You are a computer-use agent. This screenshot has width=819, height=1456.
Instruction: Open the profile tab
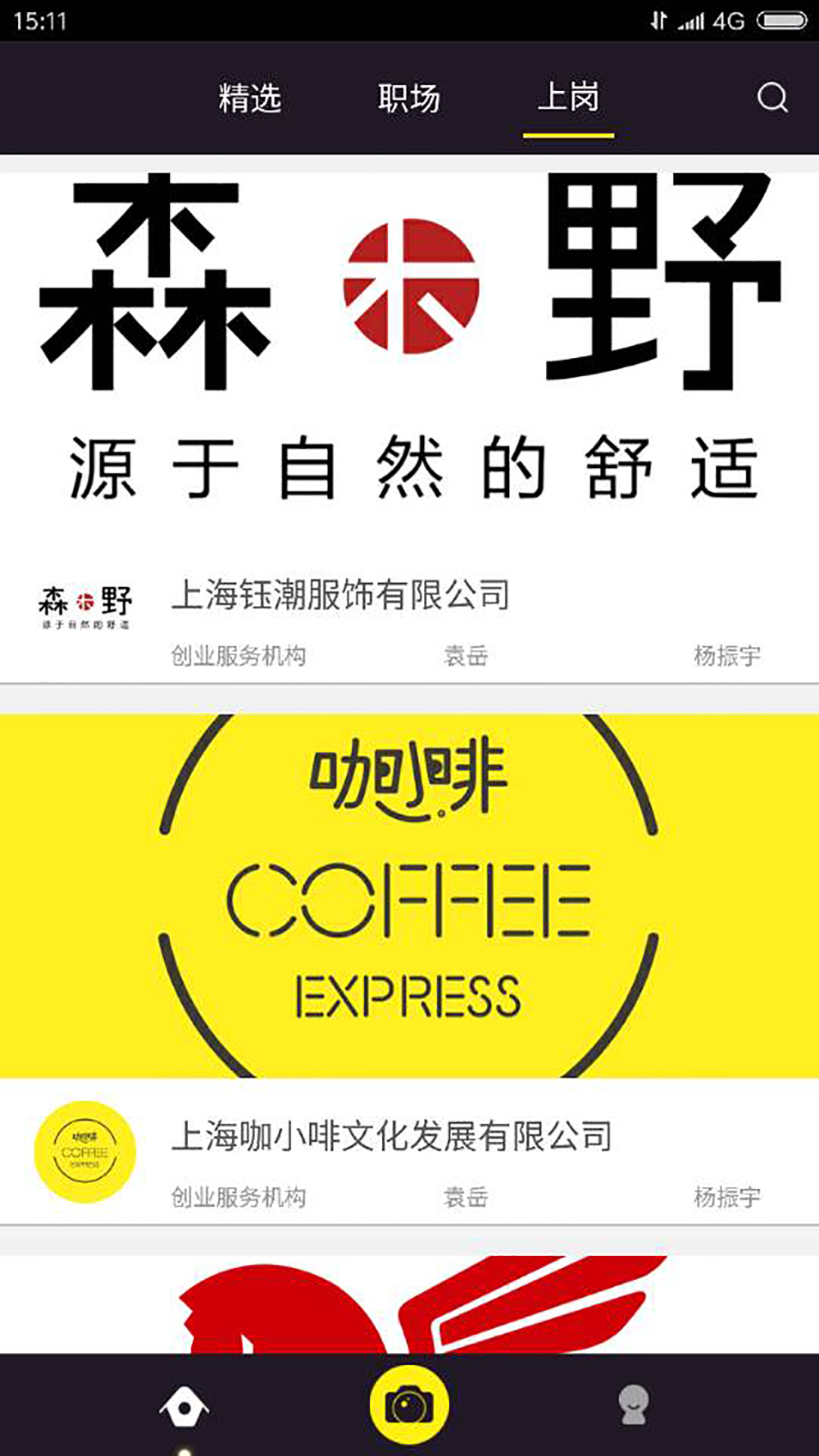pos(633,1406)
